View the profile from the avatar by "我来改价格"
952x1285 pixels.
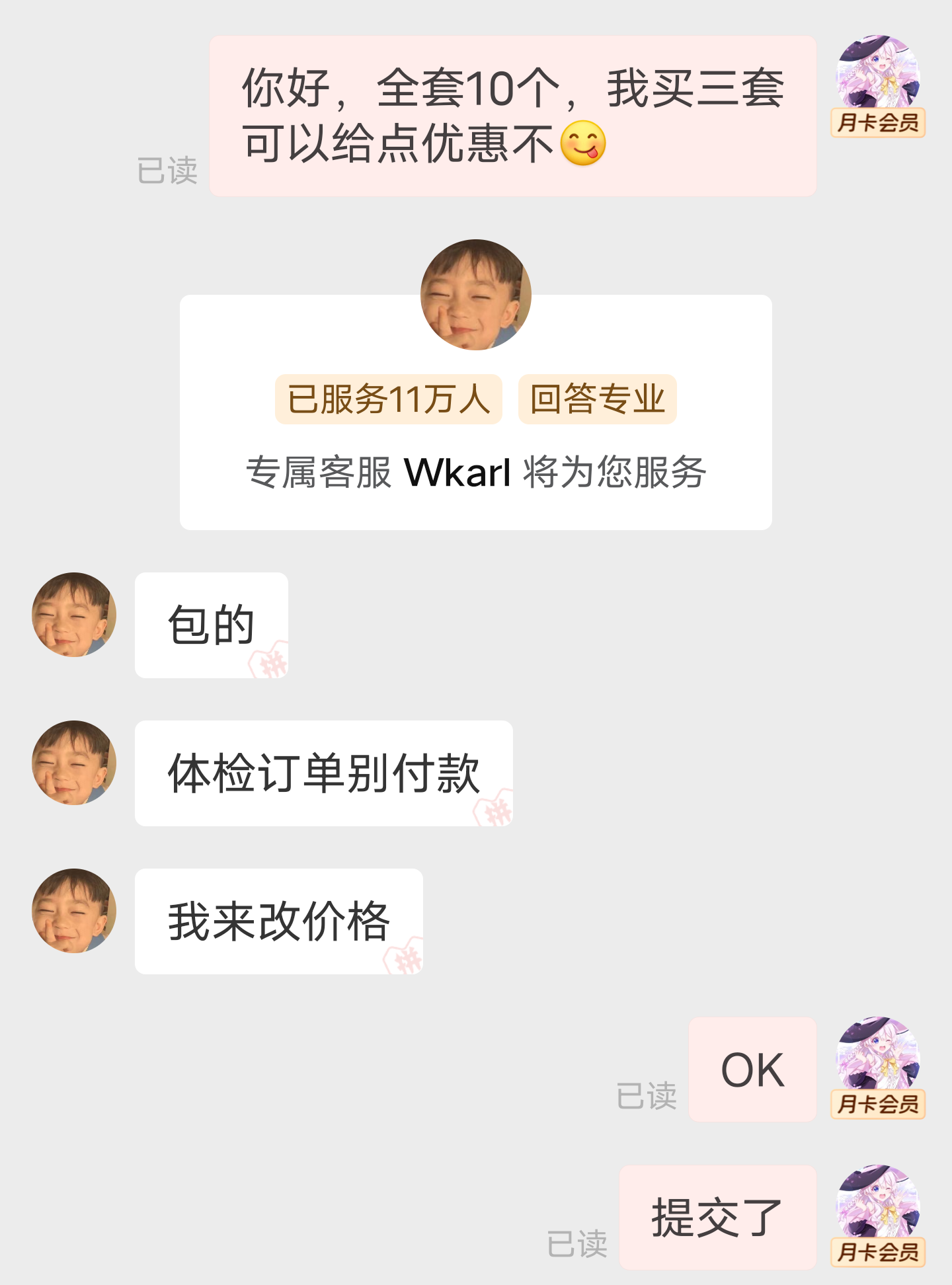coord(74,911)
